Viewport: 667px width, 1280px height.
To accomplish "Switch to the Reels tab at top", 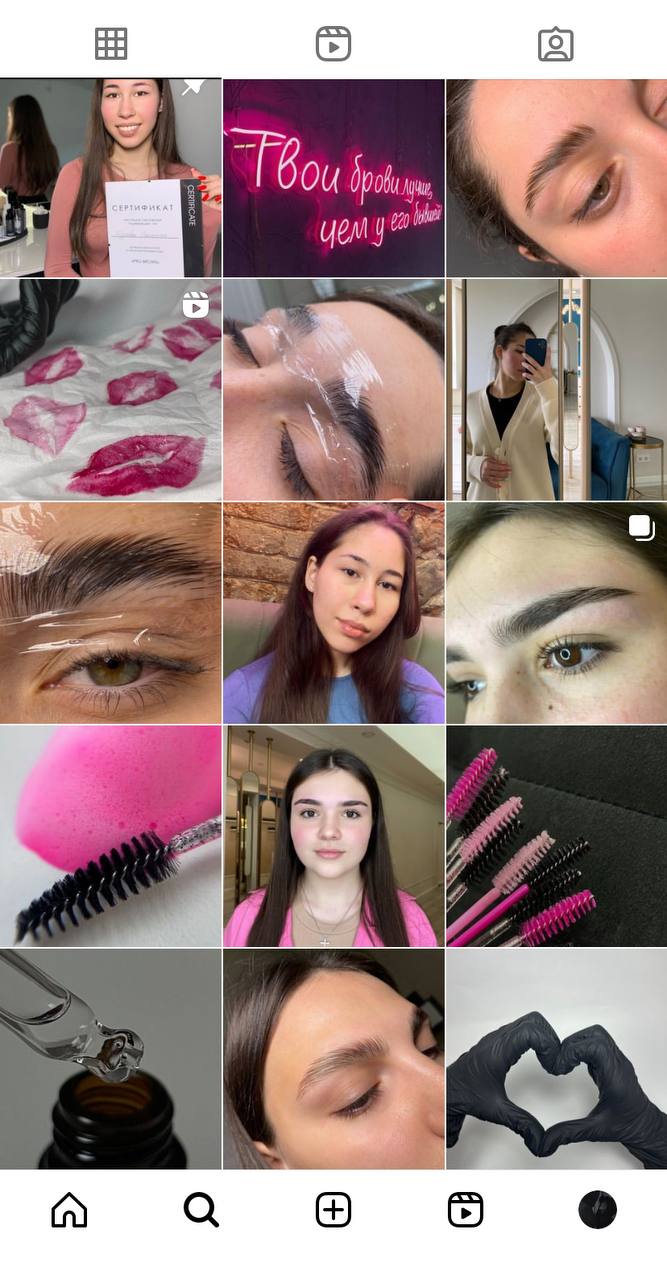I will tap(333, 44).
